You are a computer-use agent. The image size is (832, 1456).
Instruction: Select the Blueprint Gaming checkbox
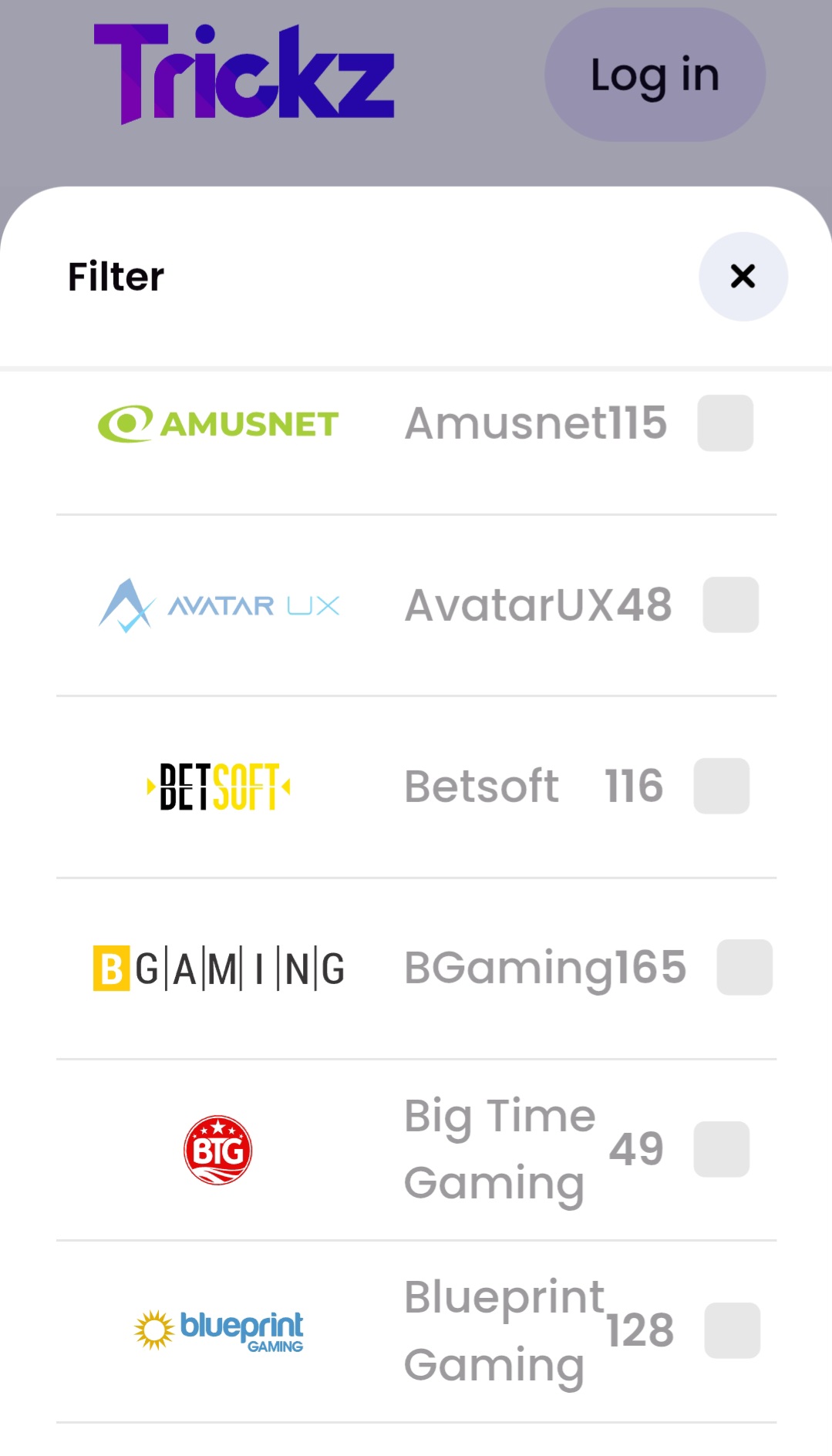(x=732, y=1330)
